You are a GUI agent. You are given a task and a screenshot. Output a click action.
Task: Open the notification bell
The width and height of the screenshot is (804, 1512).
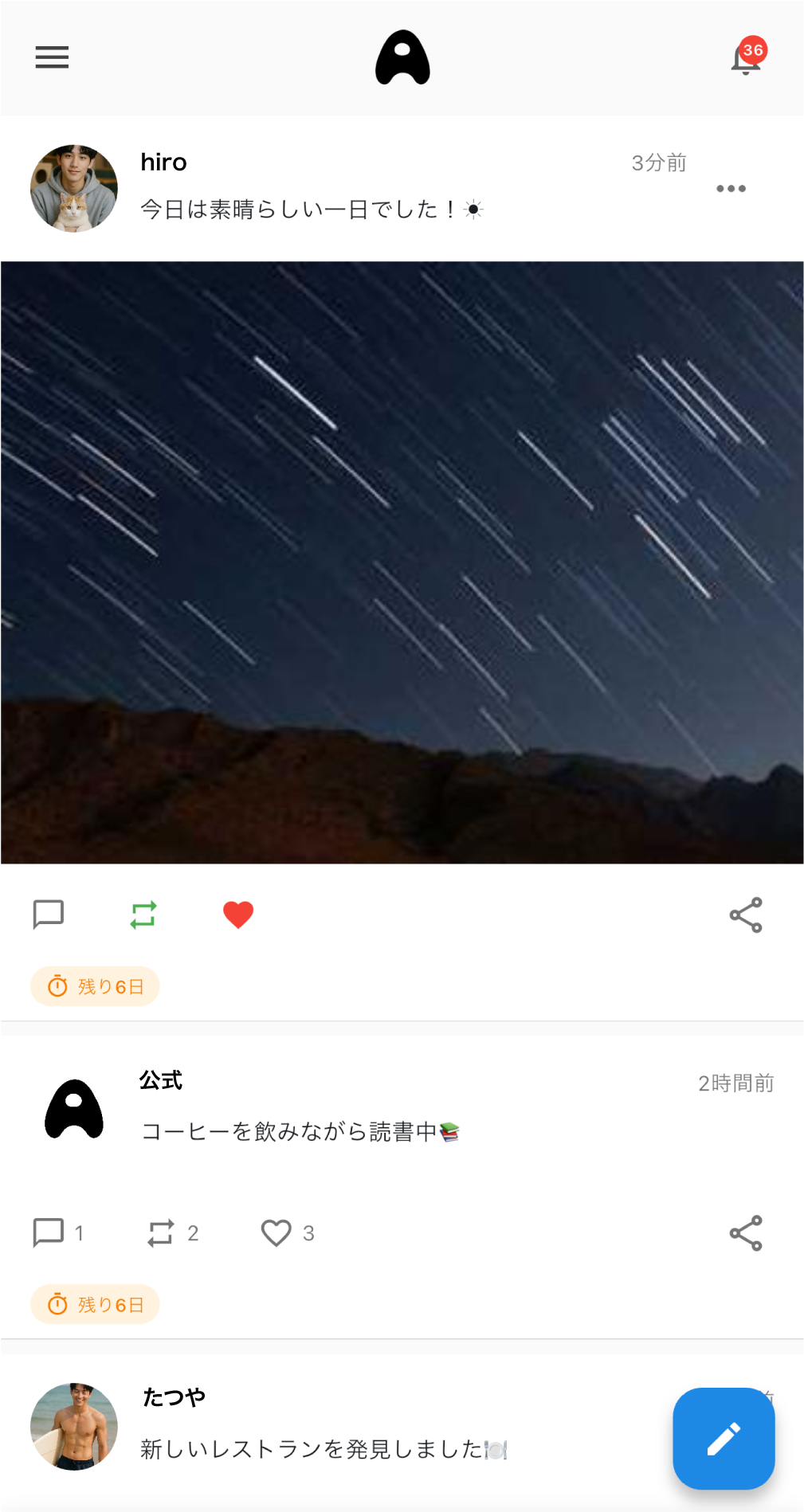click(743, 58)
